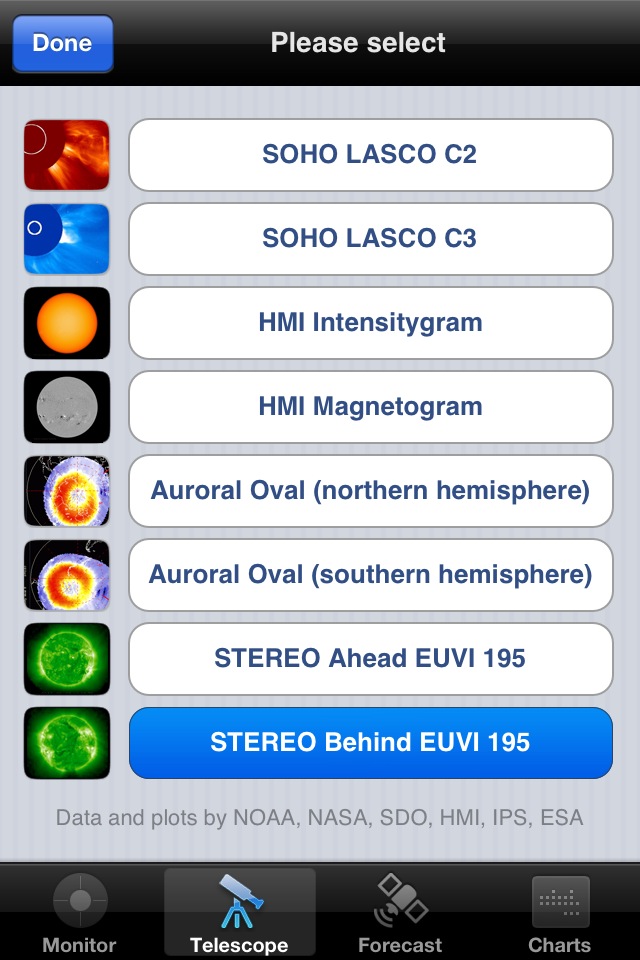Select HMI Magnetogram
Image resolution: width=640 pixels, height=960 pixels.
pyautogui.click(x=370, y=407)
